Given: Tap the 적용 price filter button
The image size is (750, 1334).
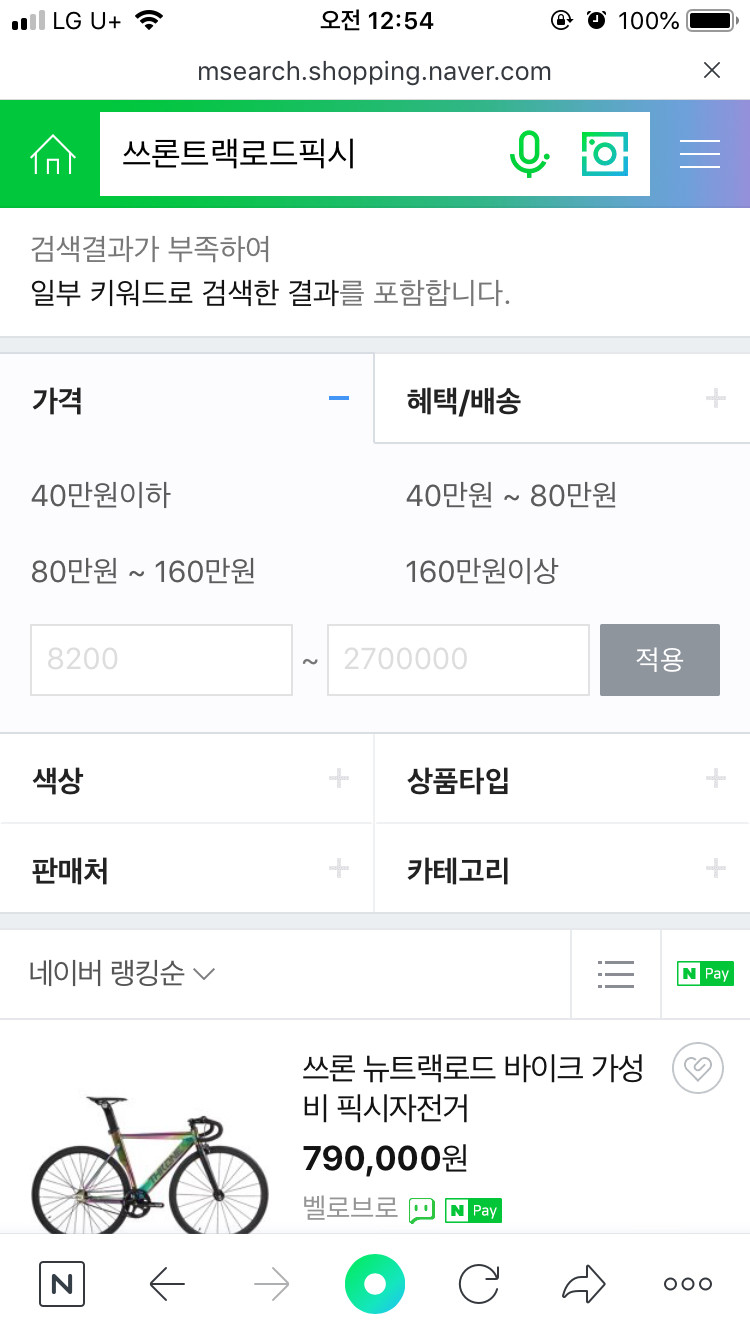Looking at the screenshot, I should [659, 659].
